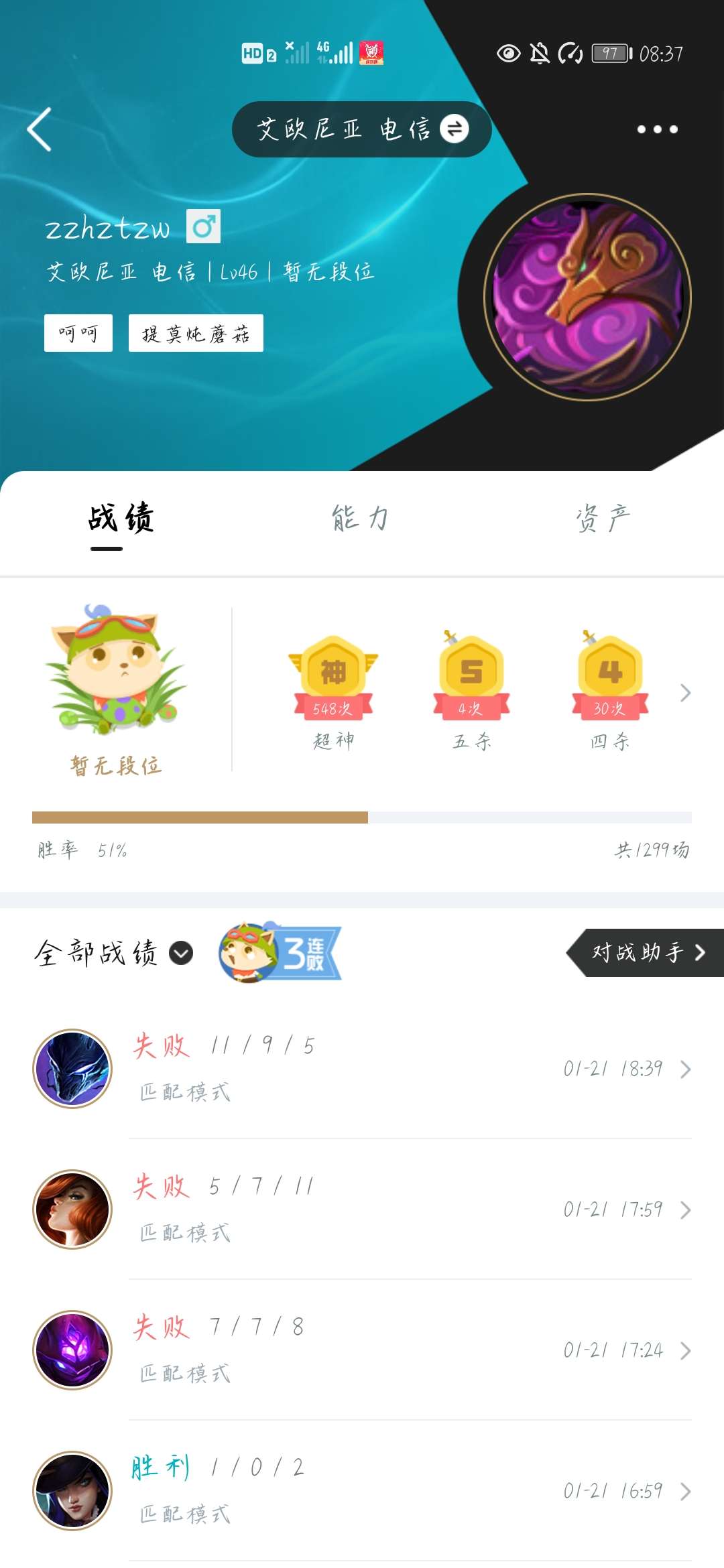Tap the 提莫炖蘑菇 tag
Viewport: 724px width, 1568px height.
tap(196, 333)
